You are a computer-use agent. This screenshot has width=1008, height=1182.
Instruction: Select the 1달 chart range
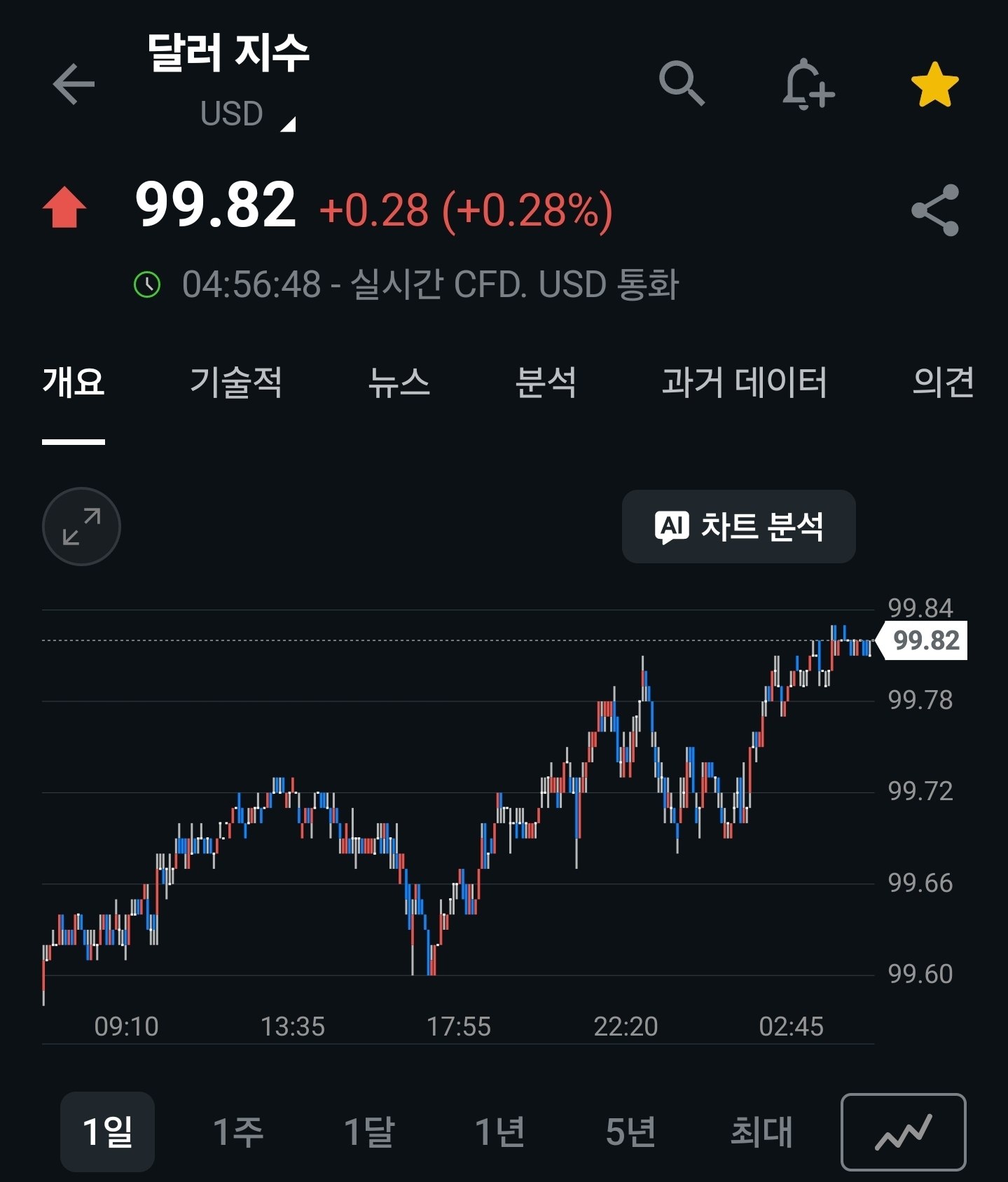tap(369, 1132)
